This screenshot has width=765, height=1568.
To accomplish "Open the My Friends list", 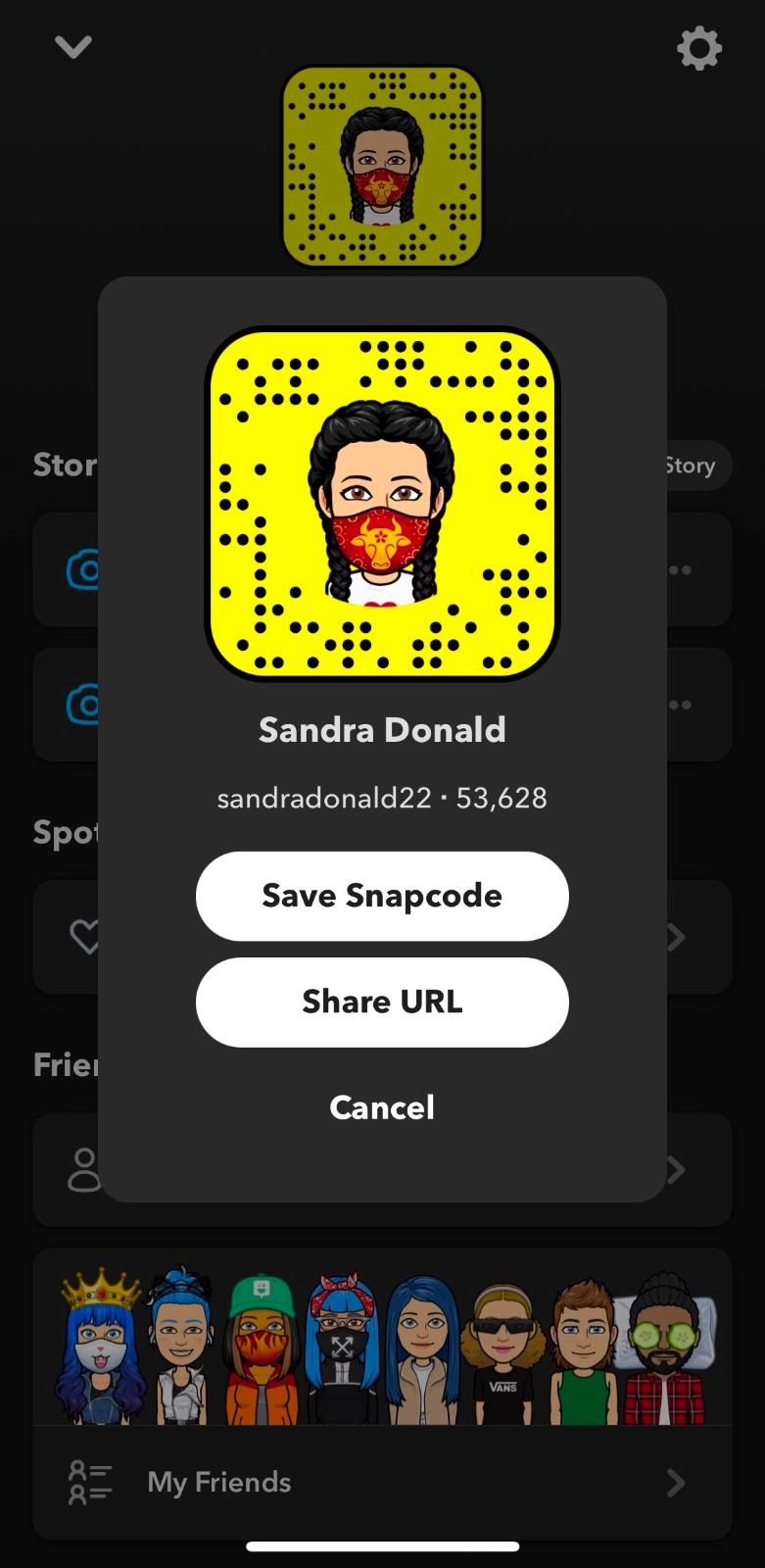I will pyautogui.click(x=382, y=1482).
